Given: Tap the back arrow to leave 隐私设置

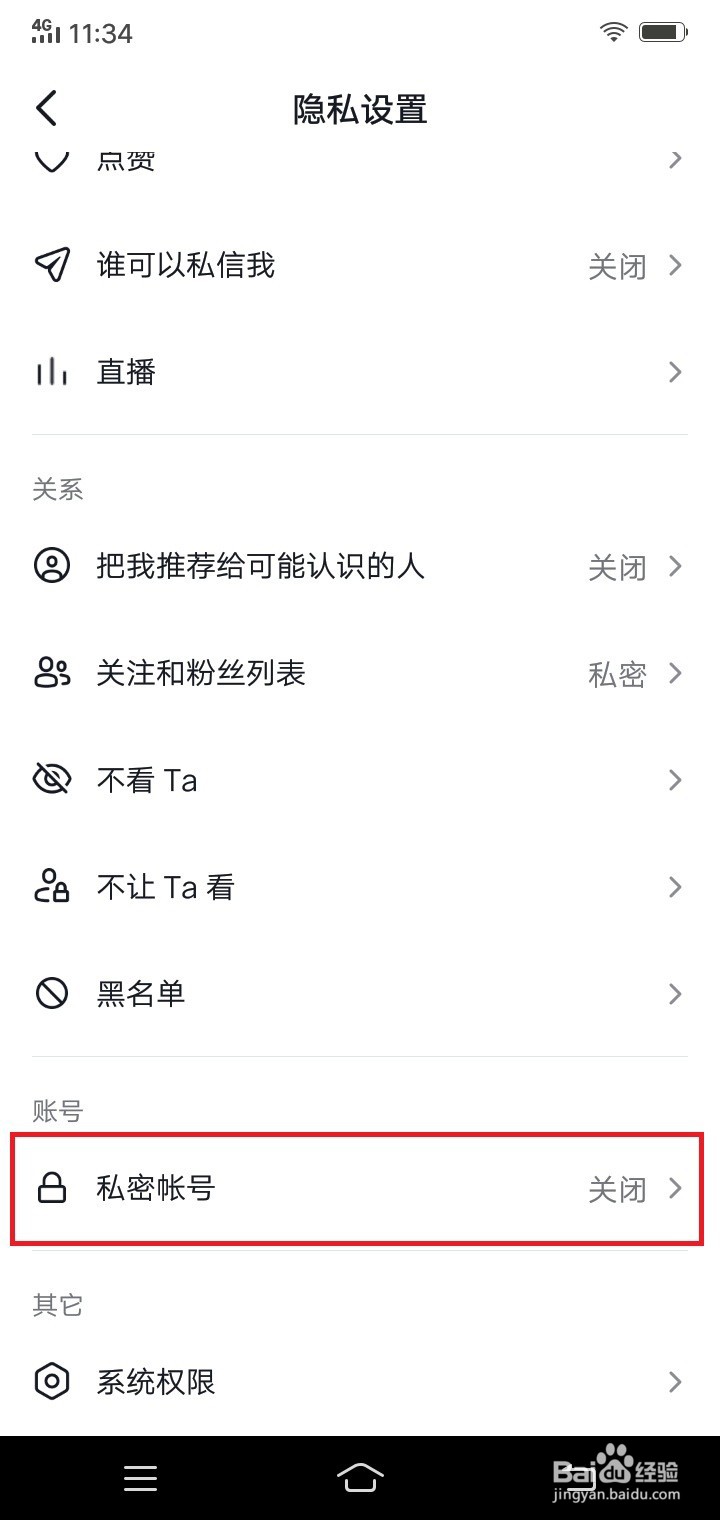Looking at the screenshot, I should click(x=45, y=108).
